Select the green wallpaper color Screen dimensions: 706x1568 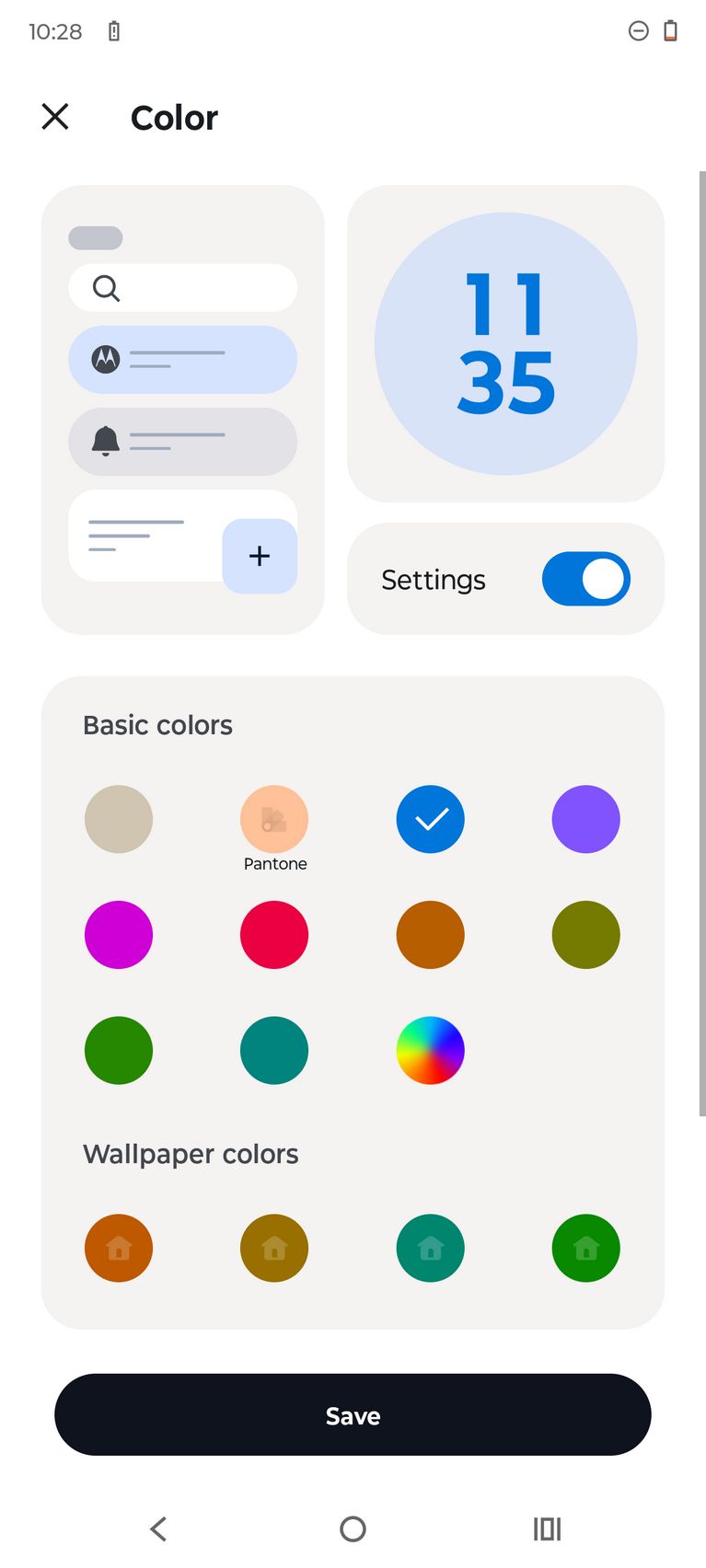click(586, 1248)
